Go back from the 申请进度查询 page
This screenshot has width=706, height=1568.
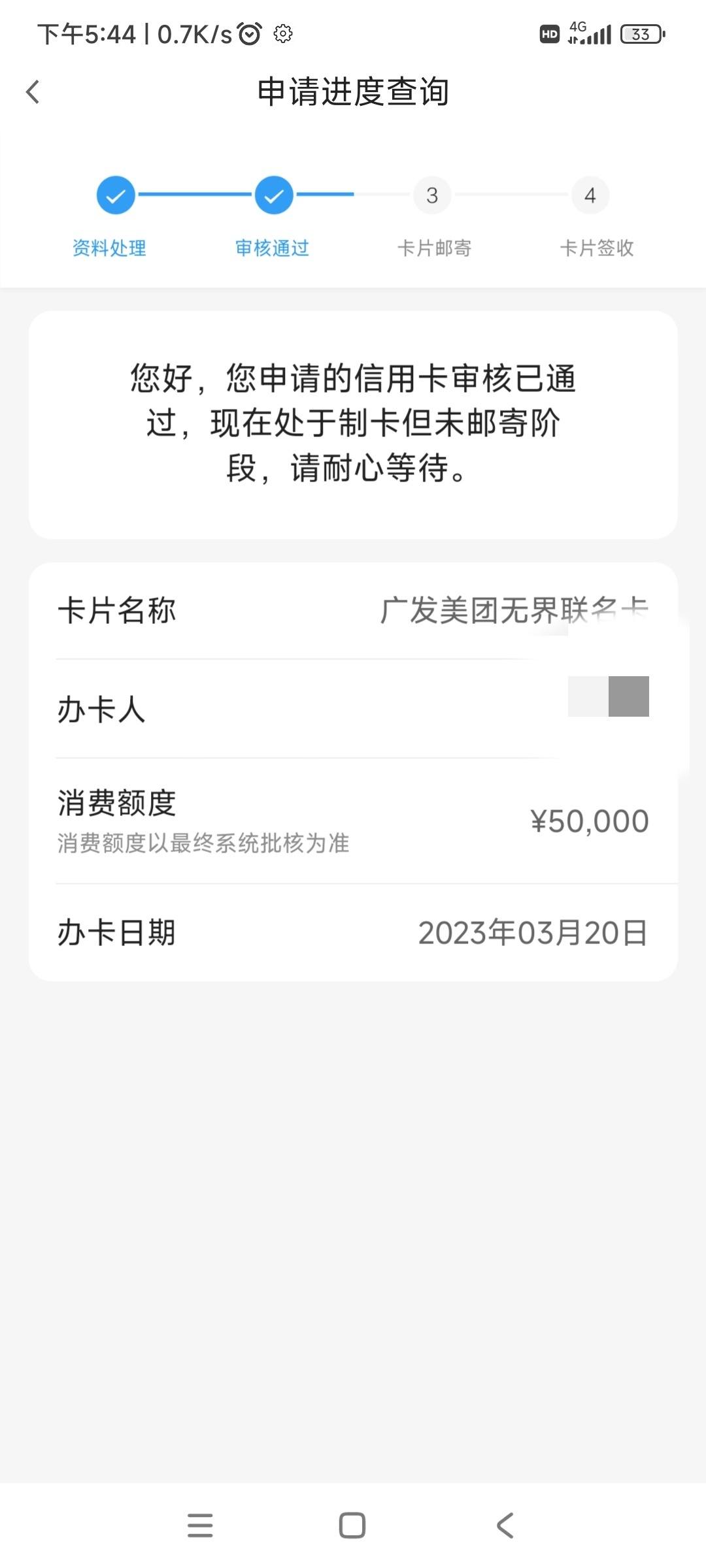33,92
